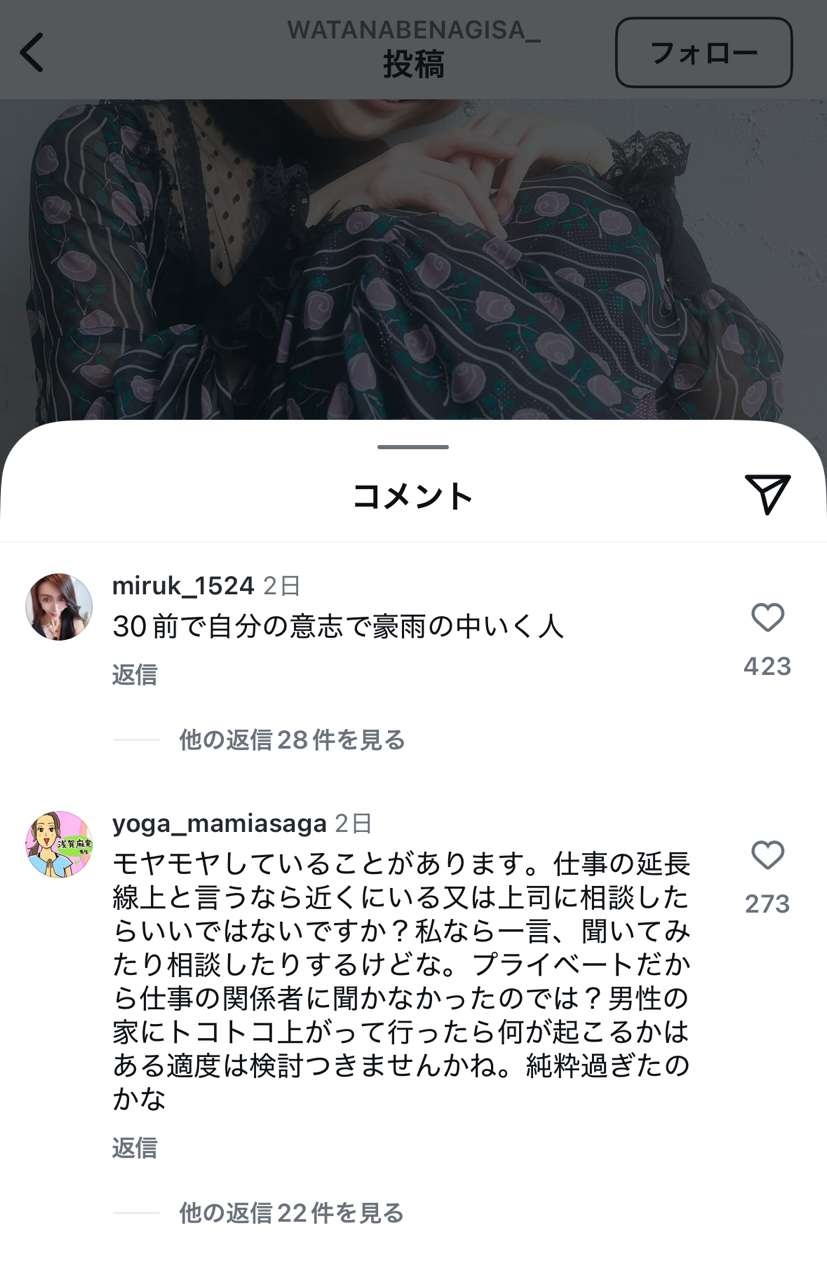827x1280 pixels.
Task: Tap the フォロー follow button
Action: tap(703, 52)
